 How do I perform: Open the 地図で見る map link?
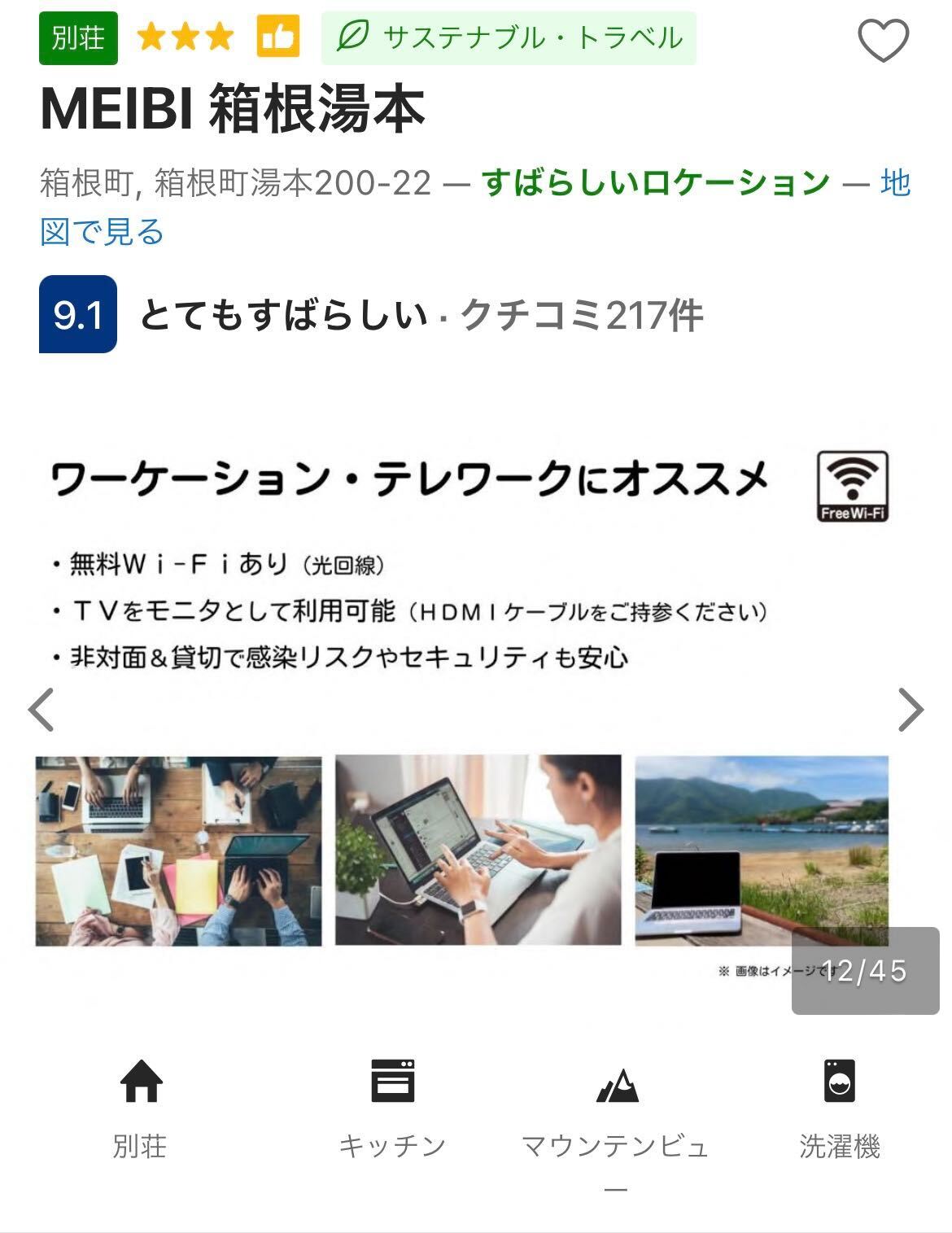[103, 233]
